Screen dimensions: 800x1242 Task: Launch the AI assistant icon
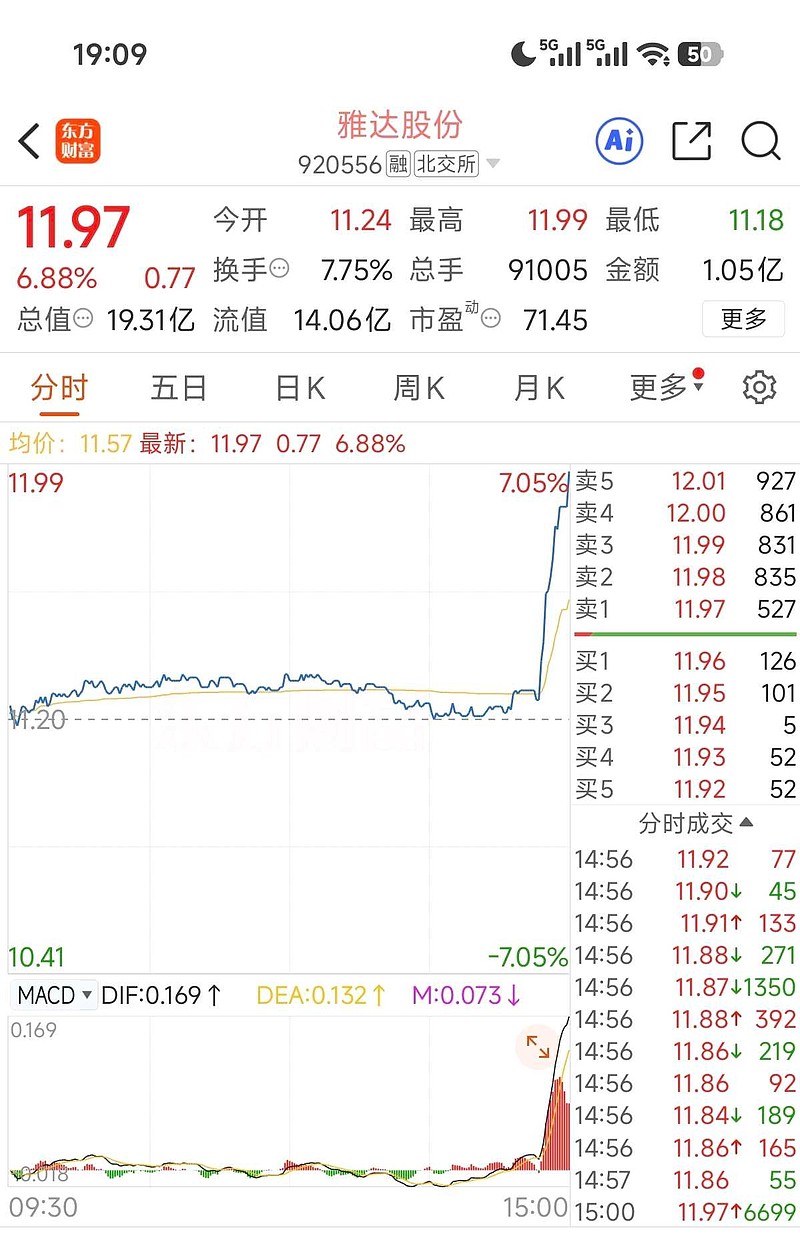[x=619, y=141]
